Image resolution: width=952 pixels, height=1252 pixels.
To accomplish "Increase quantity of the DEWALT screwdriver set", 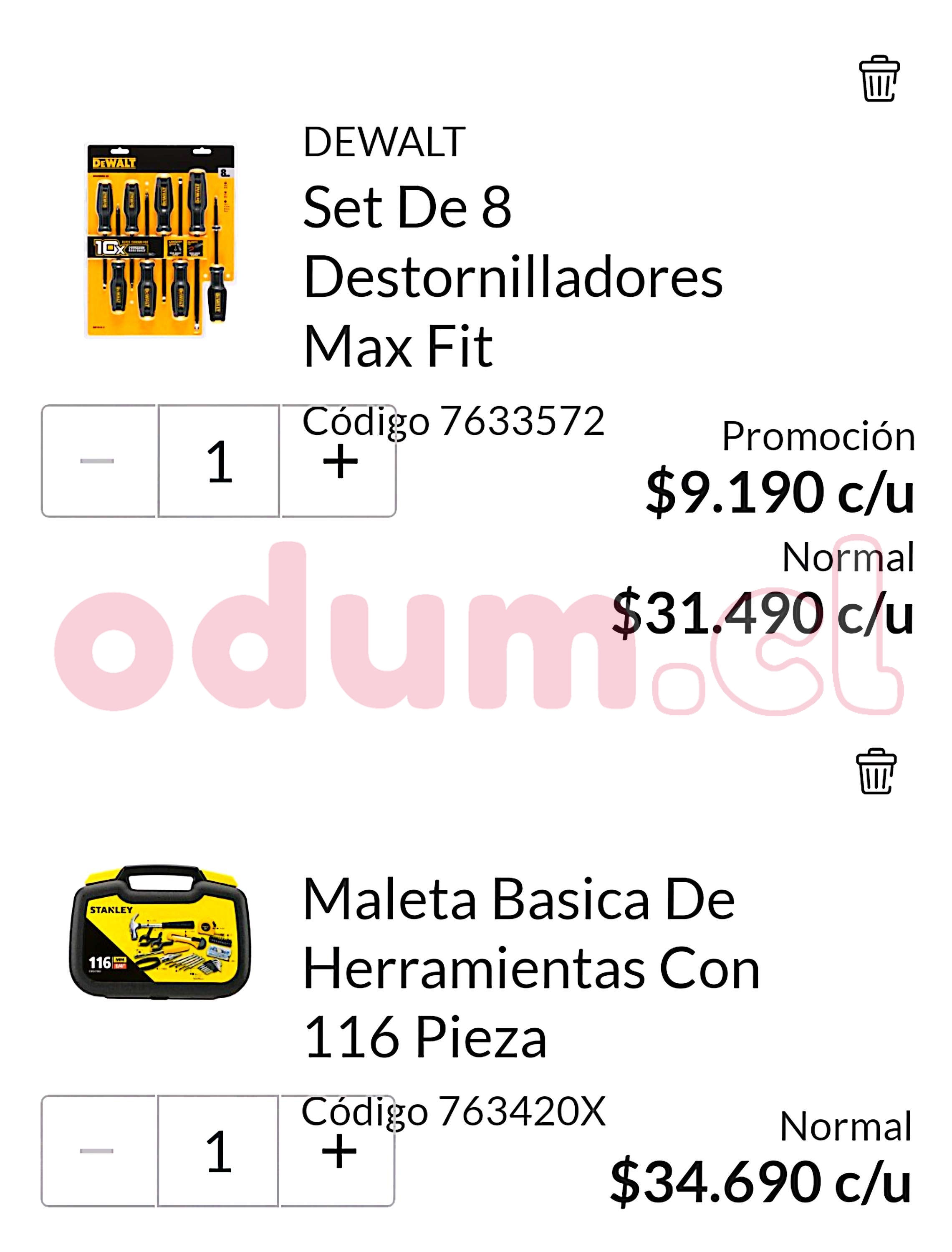I will (339, 461).
